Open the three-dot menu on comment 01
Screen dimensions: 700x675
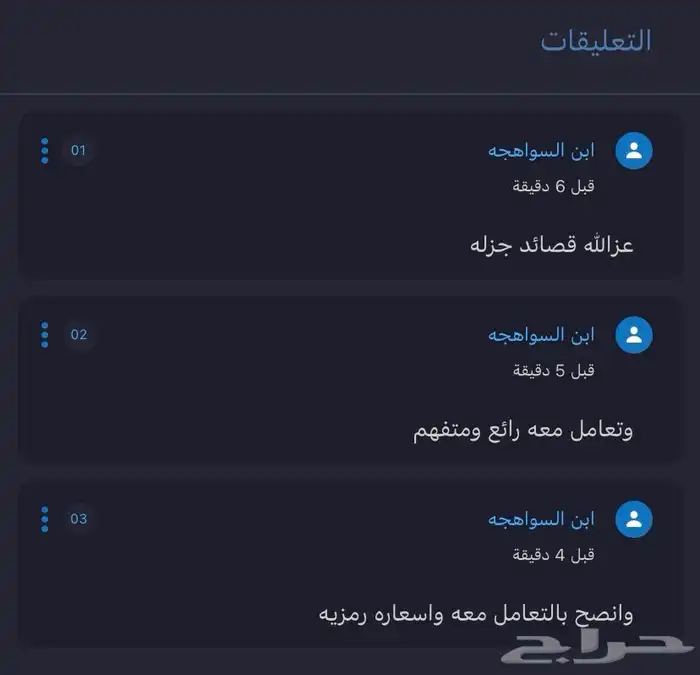click(45, 150)
